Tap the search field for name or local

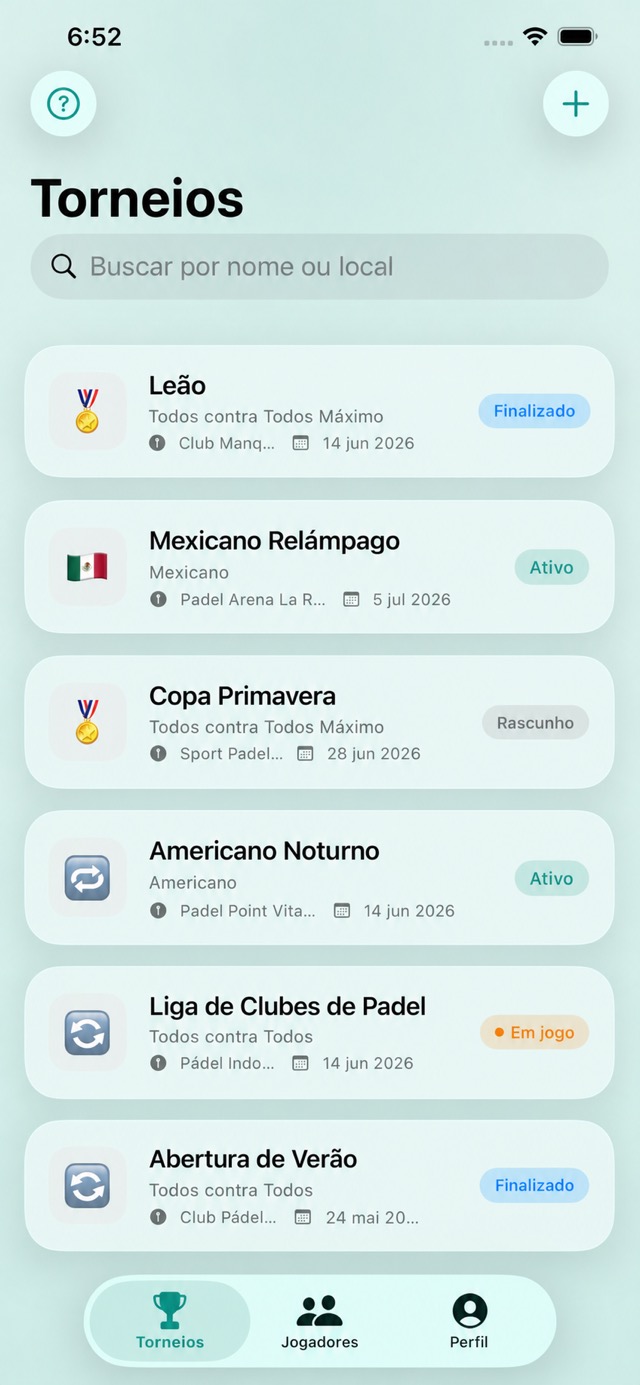(320, 267)
